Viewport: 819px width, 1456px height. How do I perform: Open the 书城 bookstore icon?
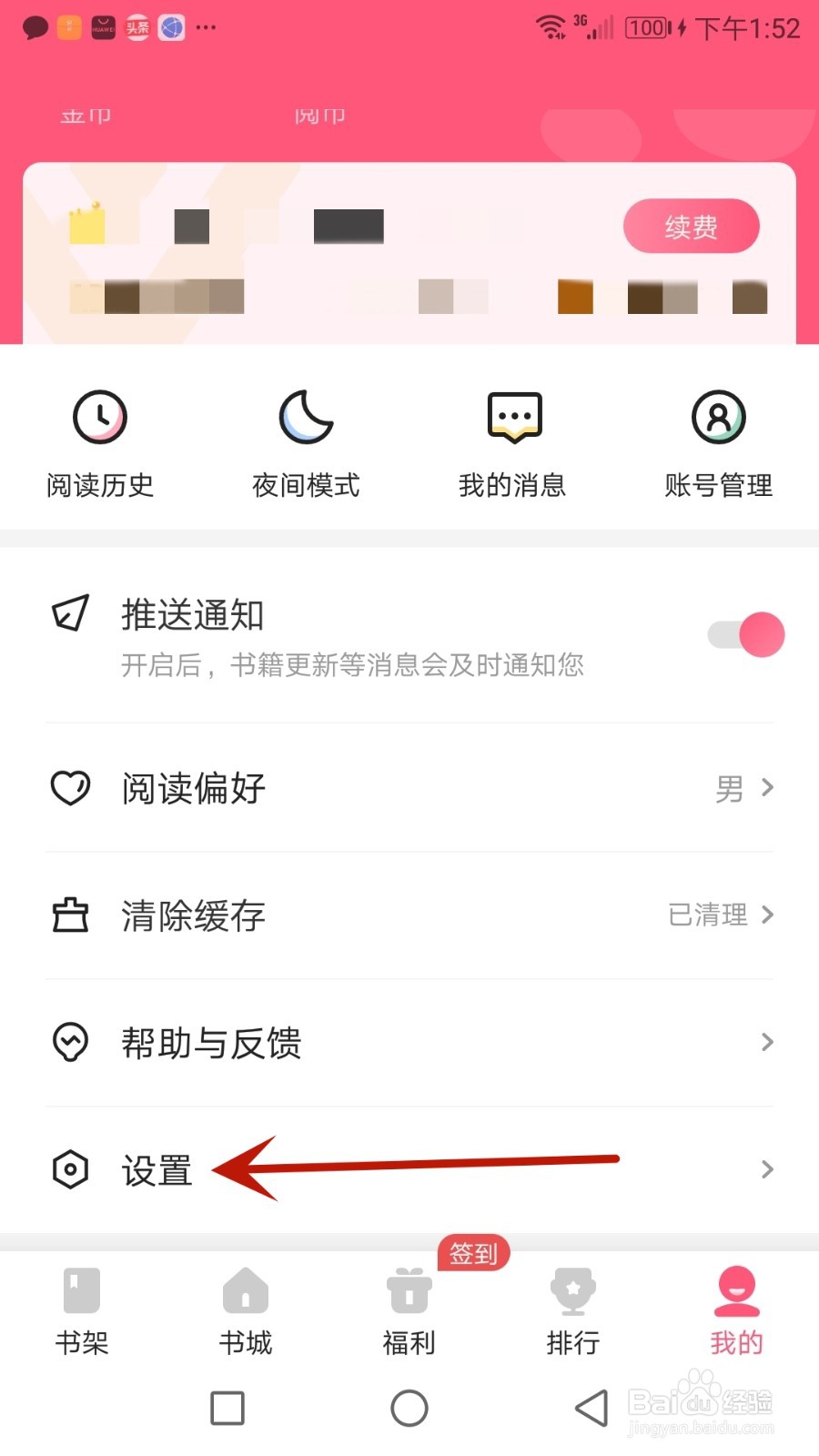245,1292
